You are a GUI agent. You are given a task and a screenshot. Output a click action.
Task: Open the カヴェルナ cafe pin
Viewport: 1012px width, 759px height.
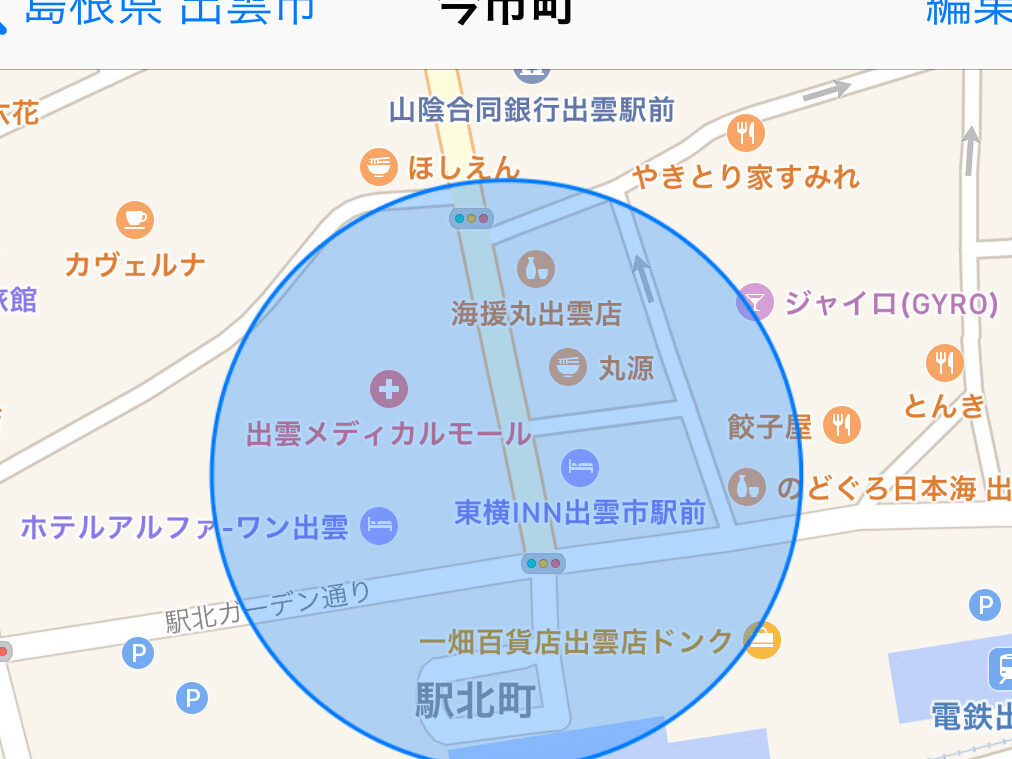(x=134, y=220)
